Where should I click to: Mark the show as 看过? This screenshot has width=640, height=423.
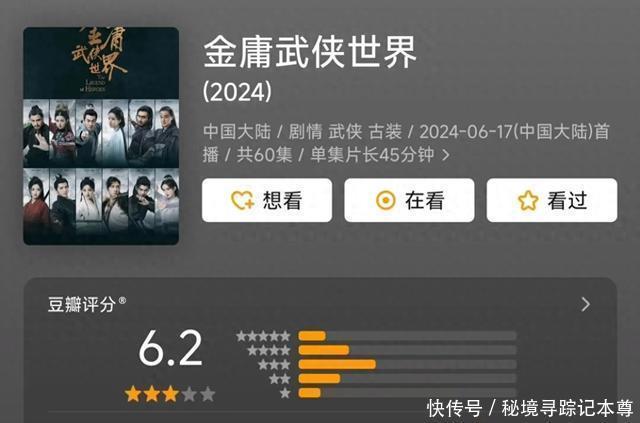coord(552,200)
